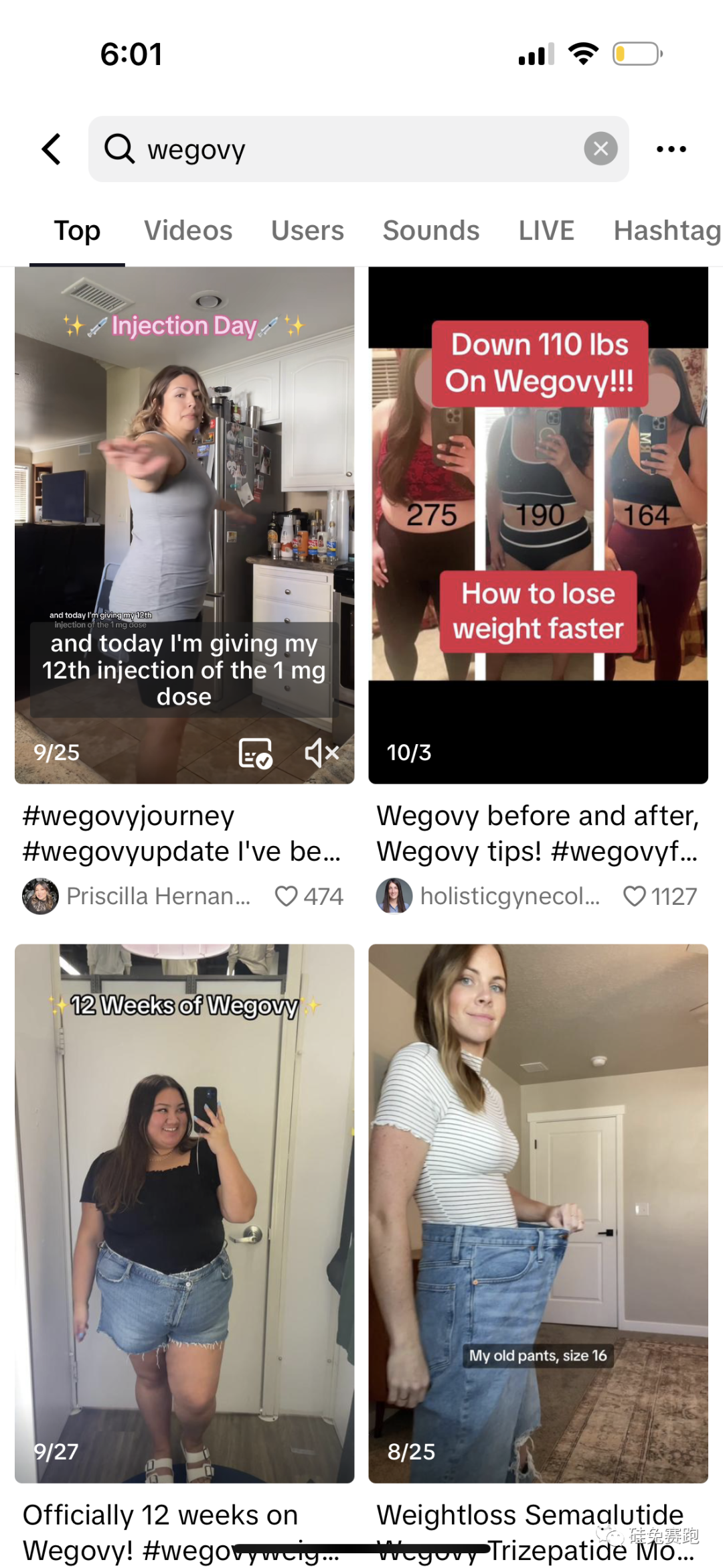Switch to the Users tab
This screenshot has width=723, height=1568.
(x=307, y=230)
